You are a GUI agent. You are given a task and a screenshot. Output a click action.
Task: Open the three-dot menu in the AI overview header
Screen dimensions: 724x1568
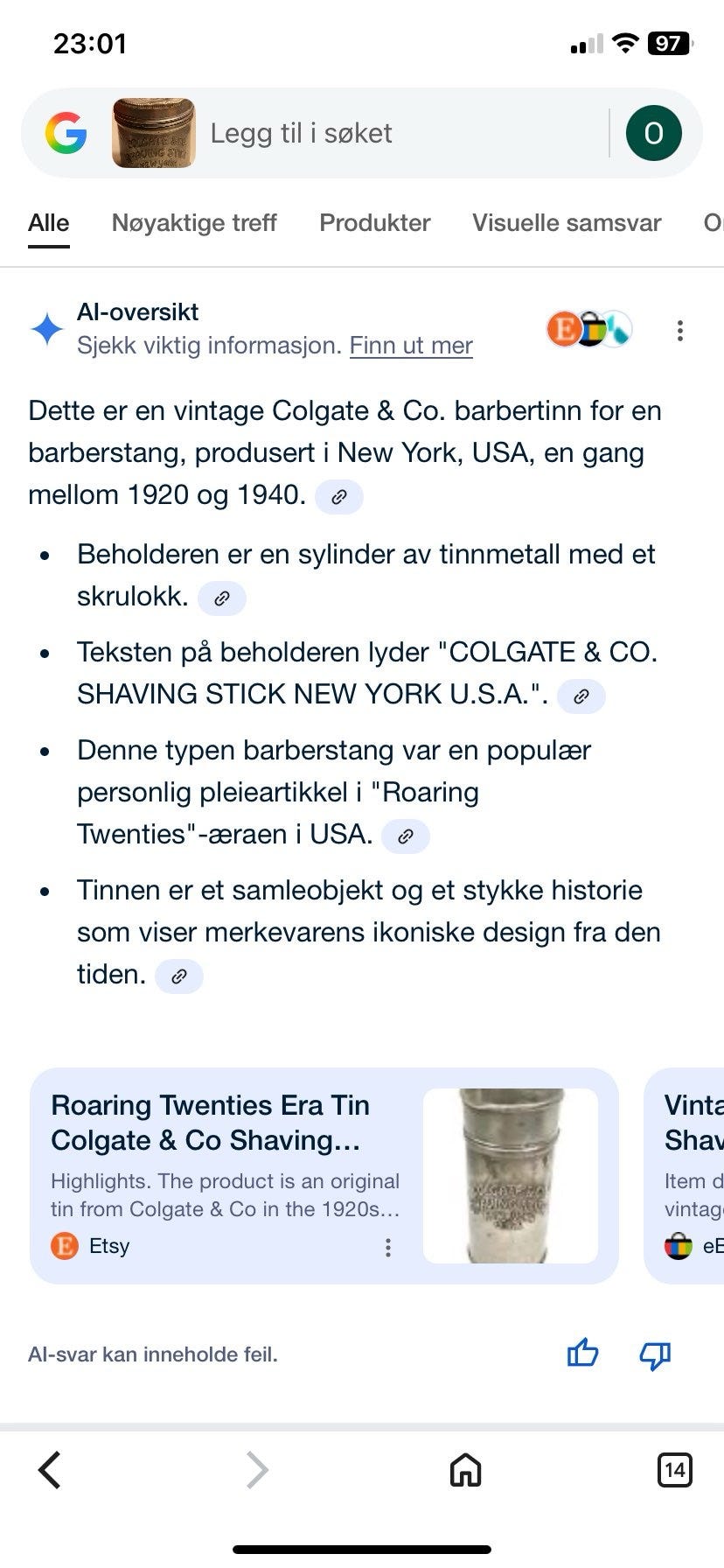click(679, 331)
